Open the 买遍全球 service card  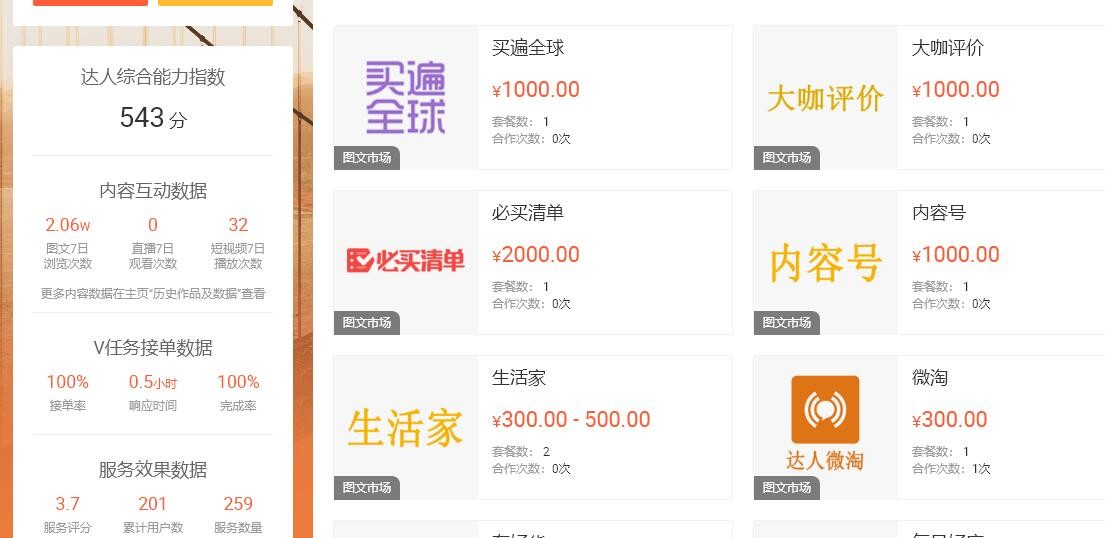(x=532, y=97)
